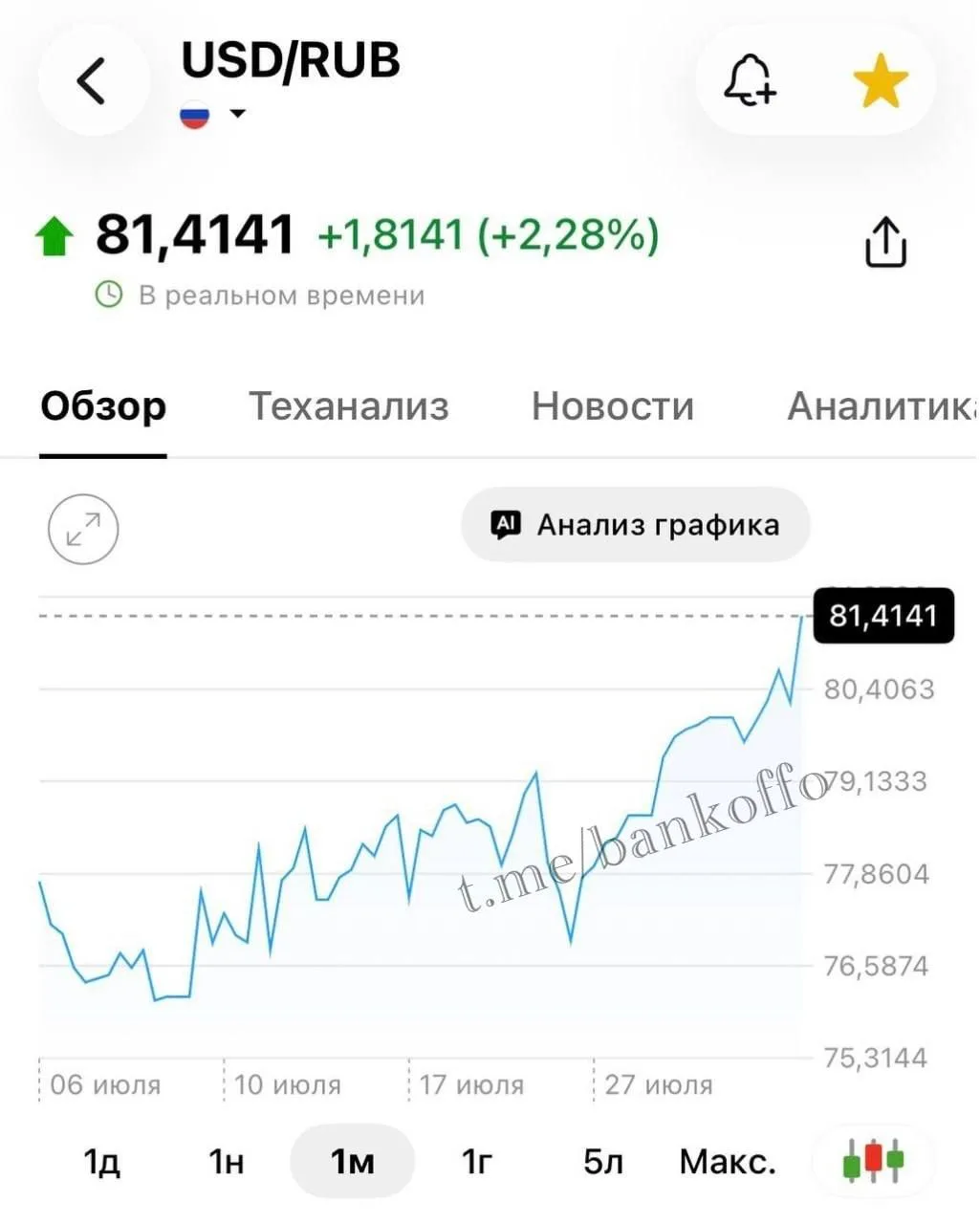The width and height of the screenshot is (980, 1224).
Task: Share the USD/RUB quote
Action: pyautogui.click(x=885, y=241)
